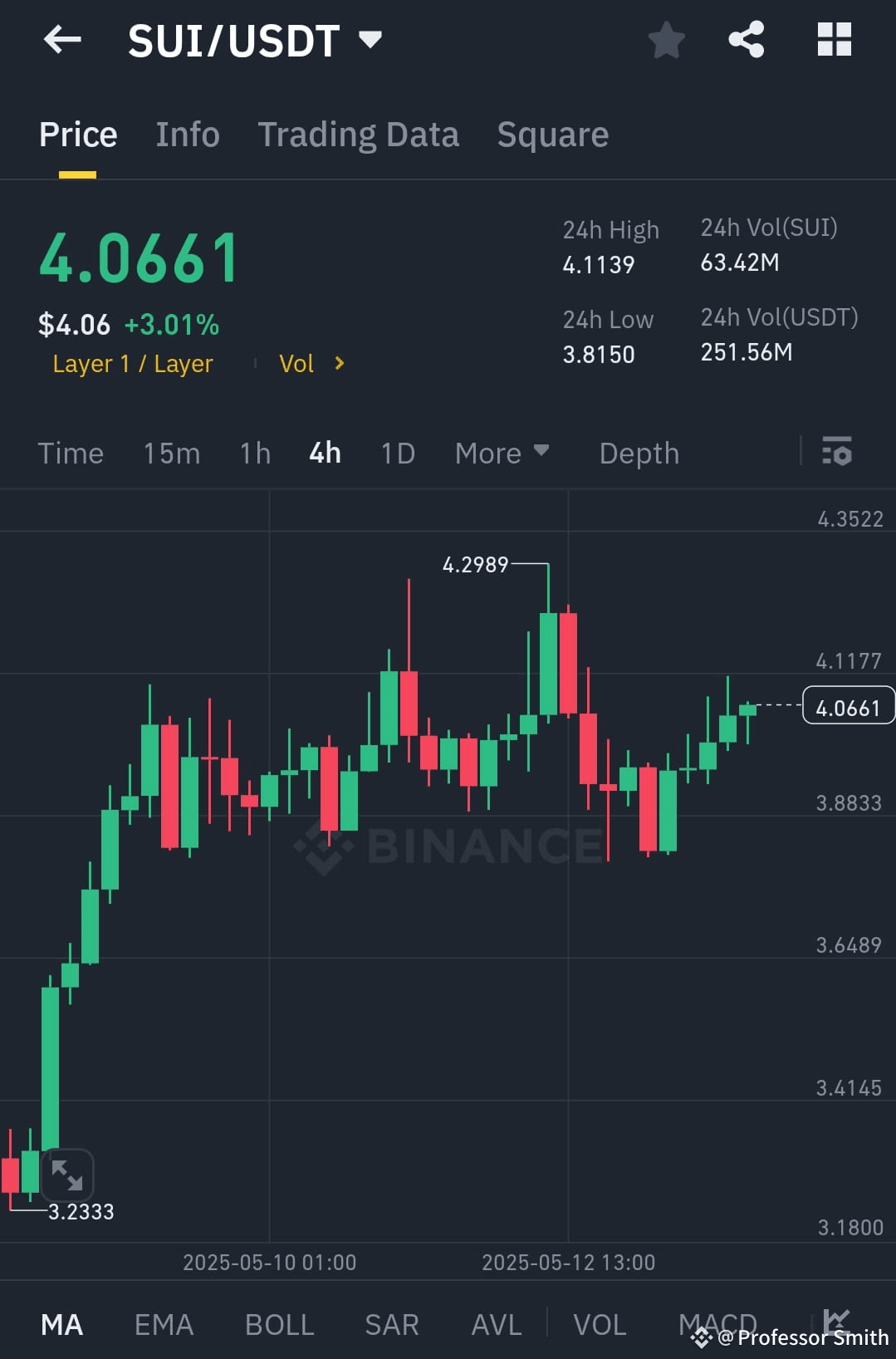Open Depth view
896x1359 pixels.
click(x=639, y=453)
